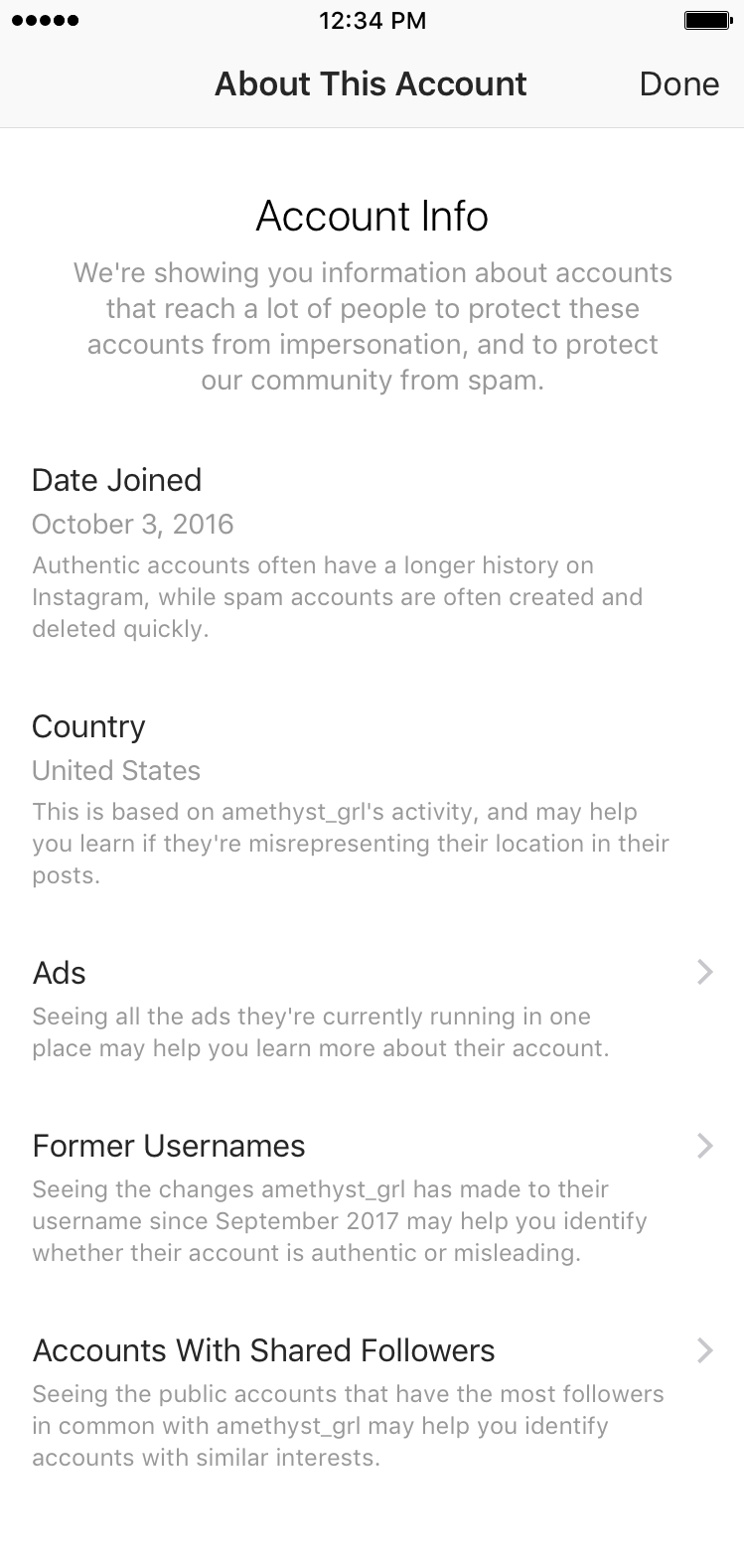Viewport: 745px width, 1568px height.
Task: Tap the signal strength dots
Action: (46, 19)
